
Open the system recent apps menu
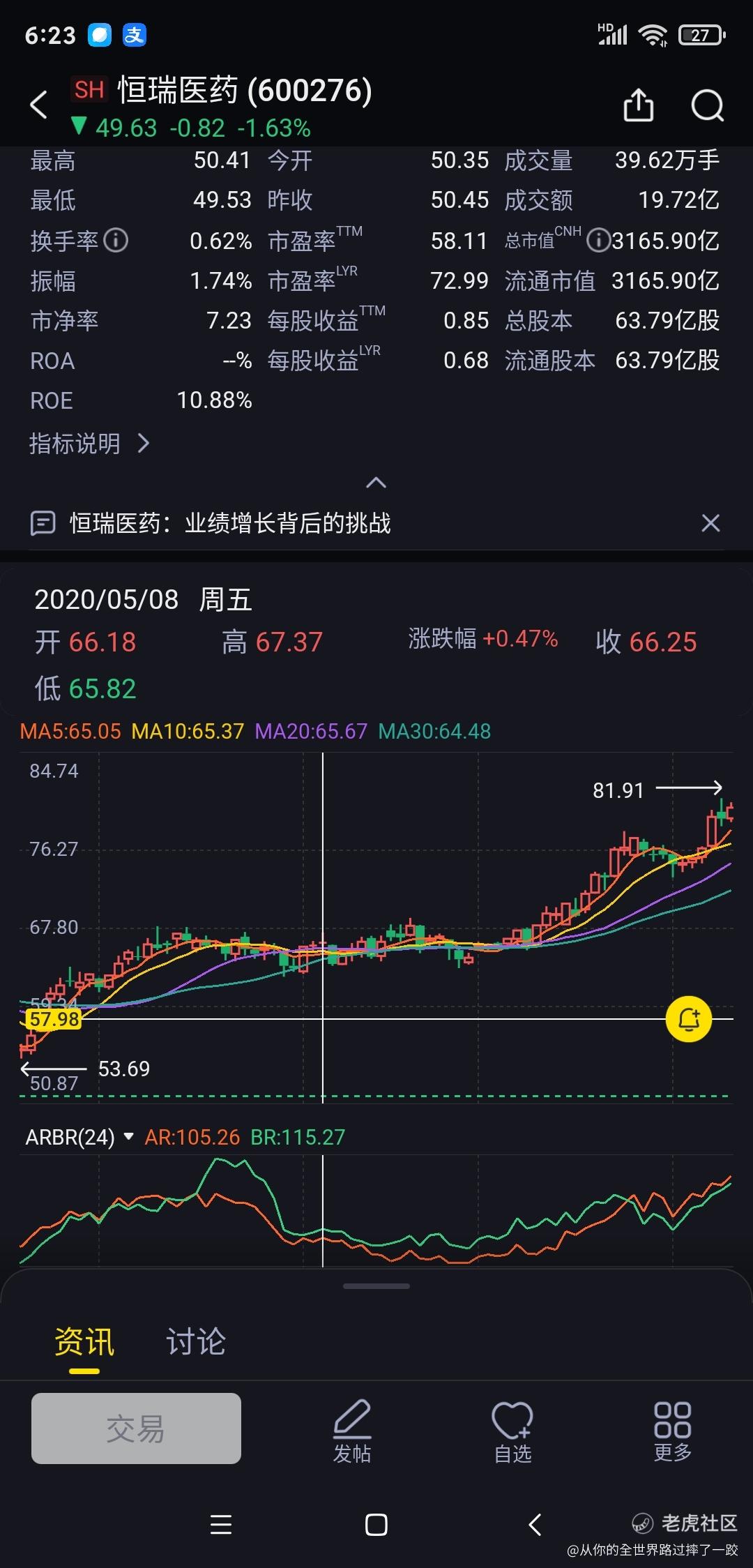pos(221,1525)
